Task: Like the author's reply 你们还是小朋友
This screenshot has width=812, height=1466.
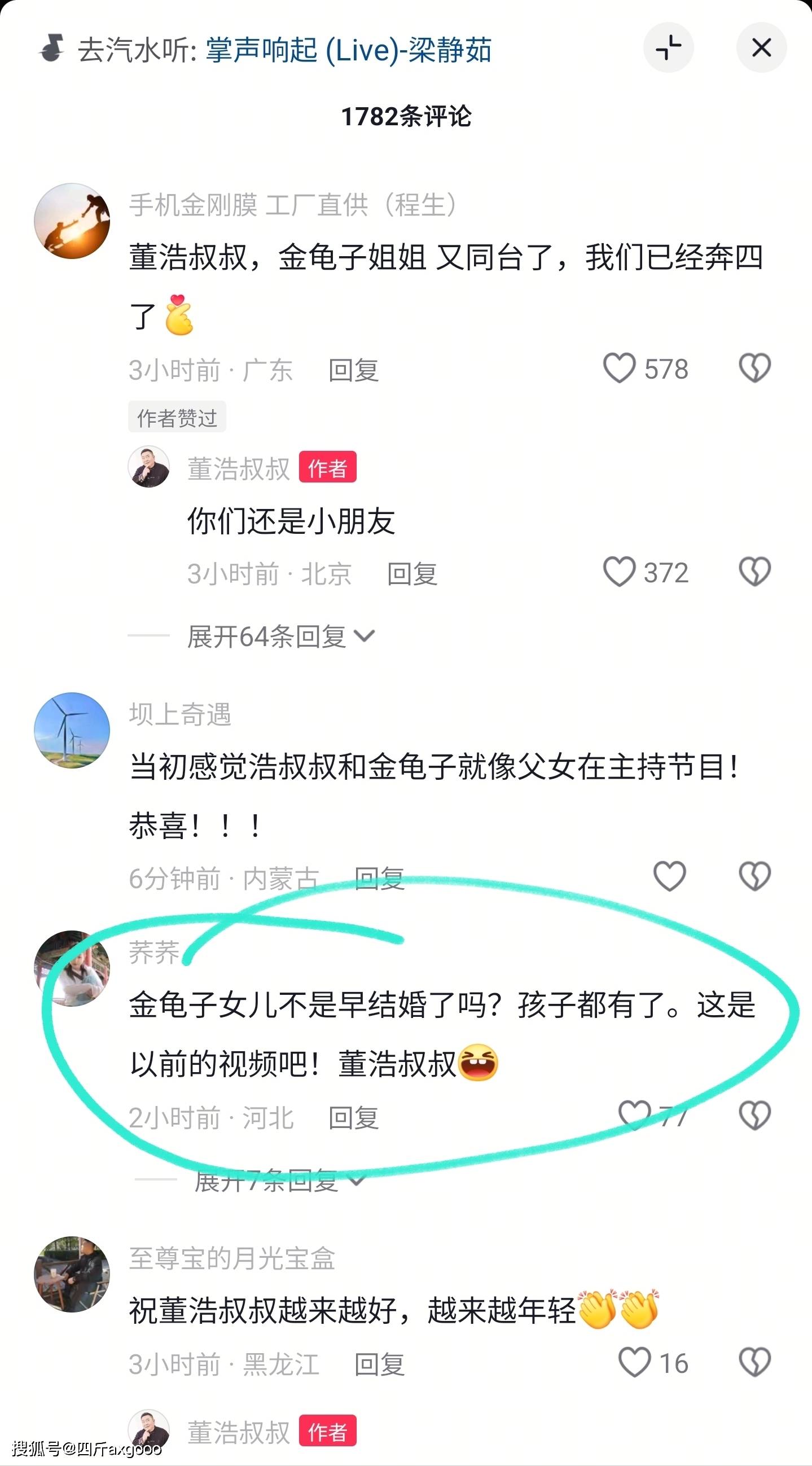Action: tap(619, 572)
